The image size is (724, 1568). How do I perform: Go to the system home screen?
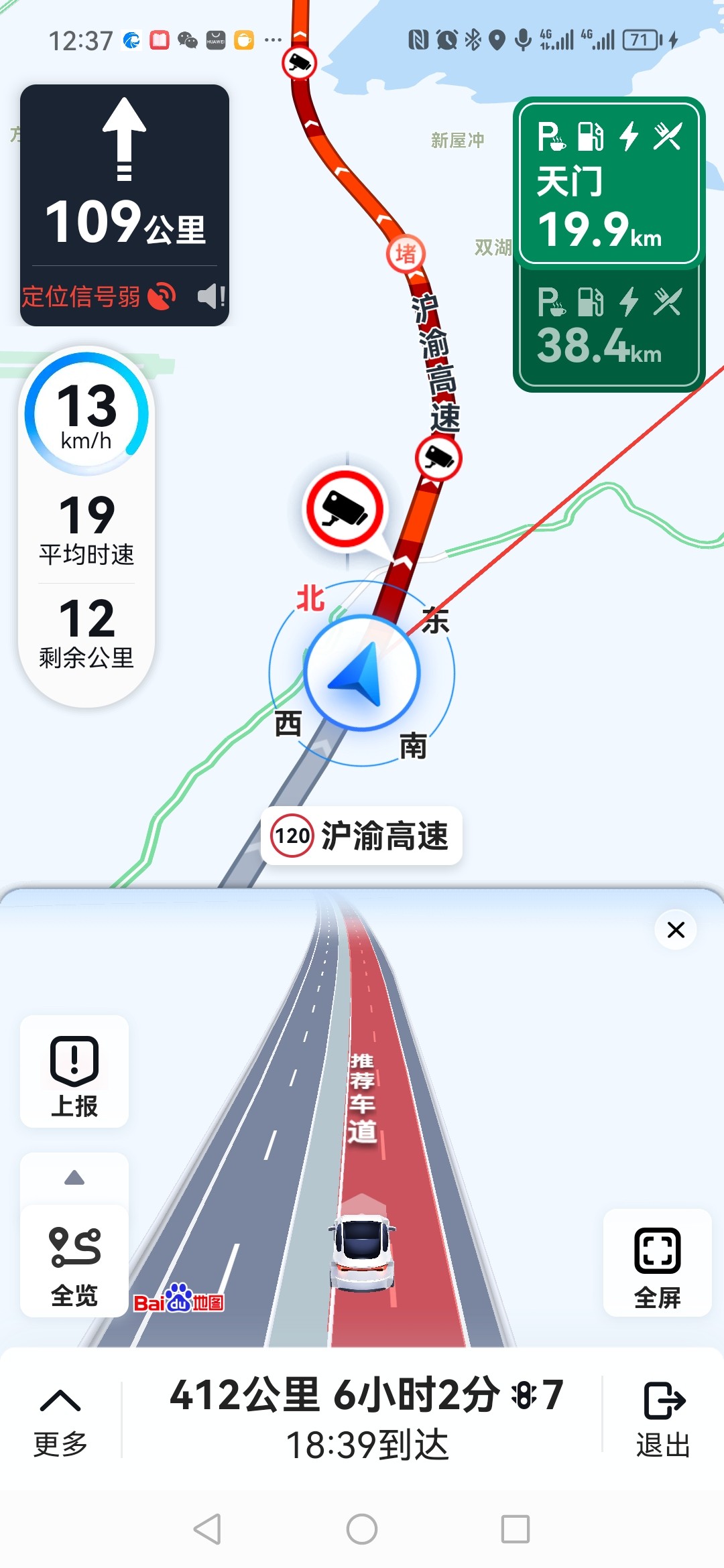click(362, 1529)
